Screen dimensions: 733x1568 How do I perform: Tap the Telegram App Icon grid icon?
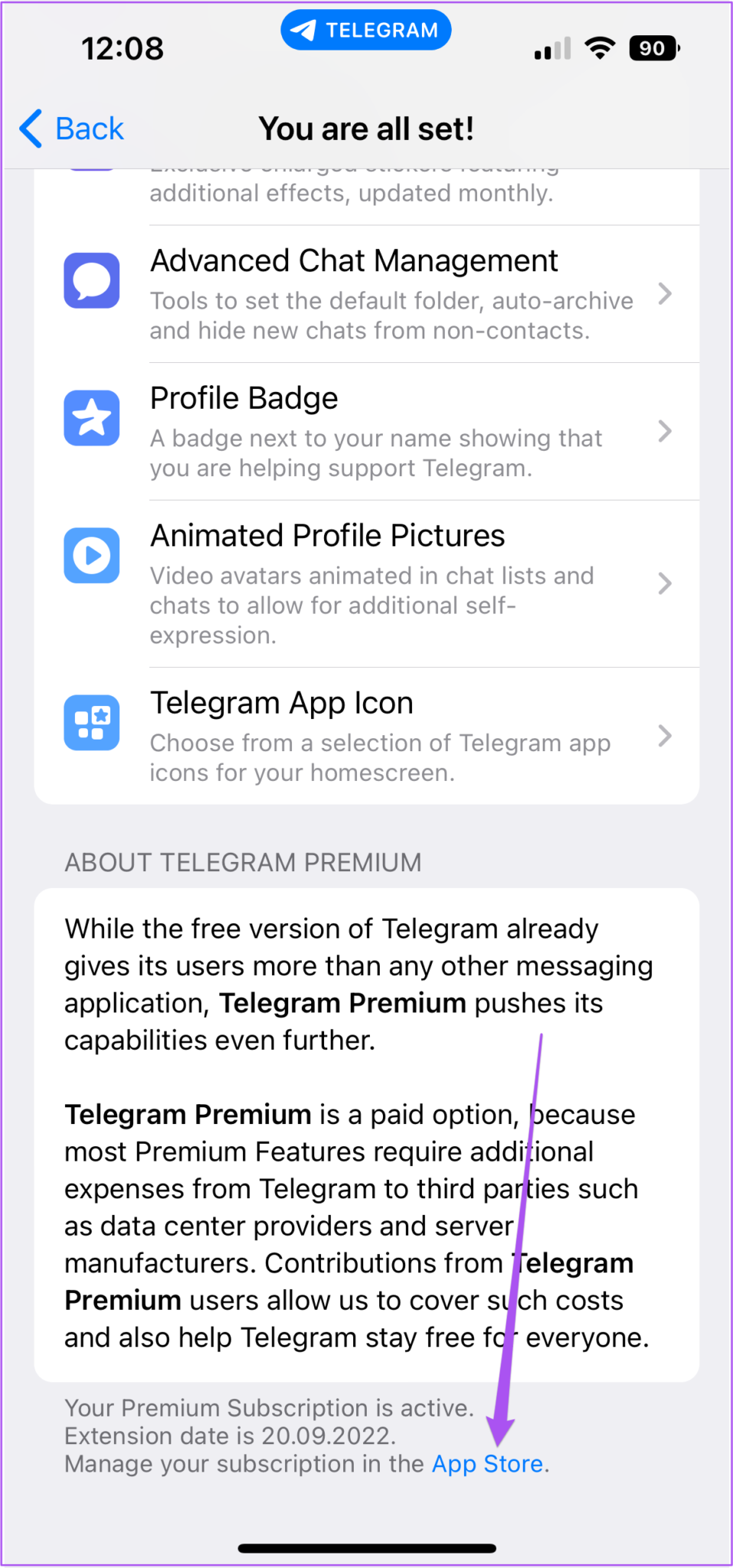click(91, 722)
